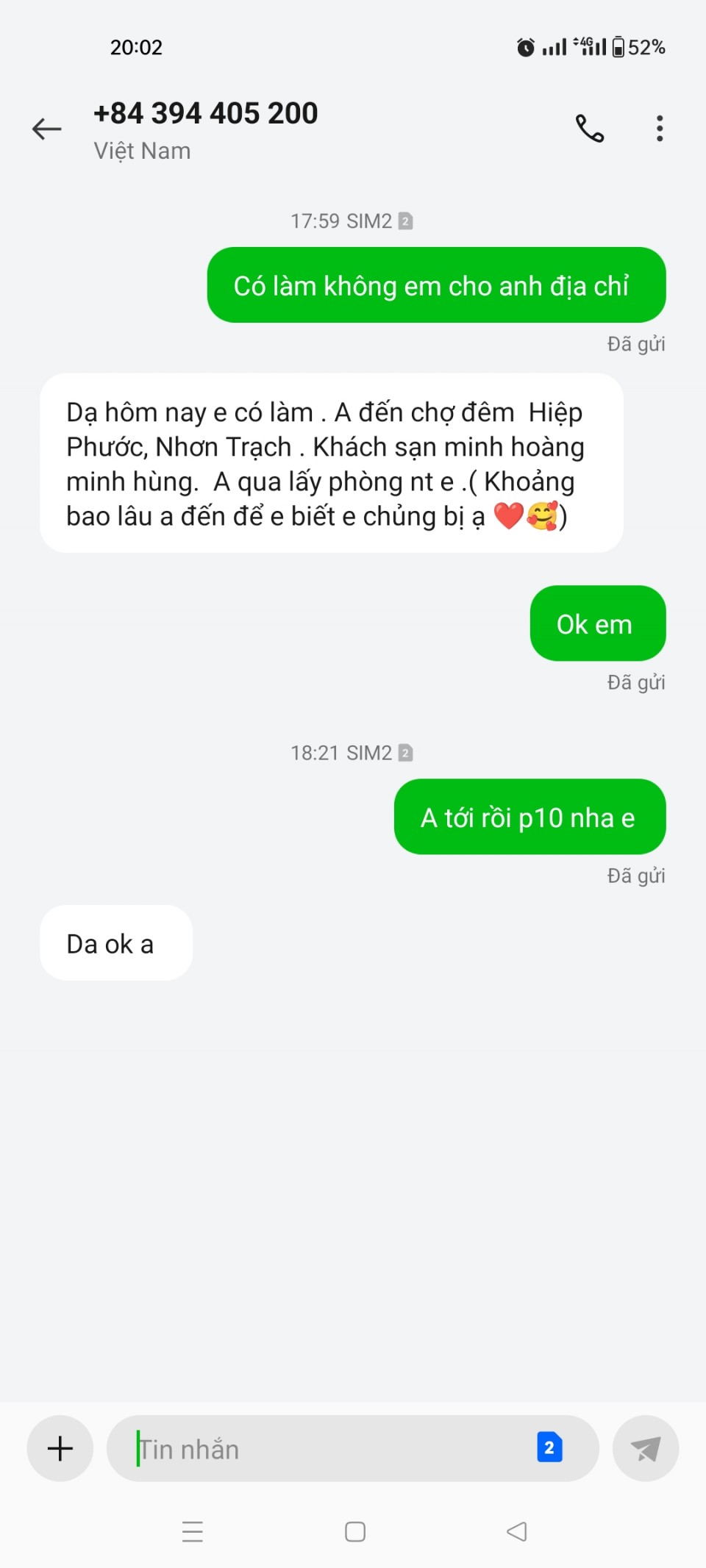Image resolution: width=706 pixels, height=1568 pixels.
Task: Open the three-dot overflow menu
Action: tap(660, 129)
